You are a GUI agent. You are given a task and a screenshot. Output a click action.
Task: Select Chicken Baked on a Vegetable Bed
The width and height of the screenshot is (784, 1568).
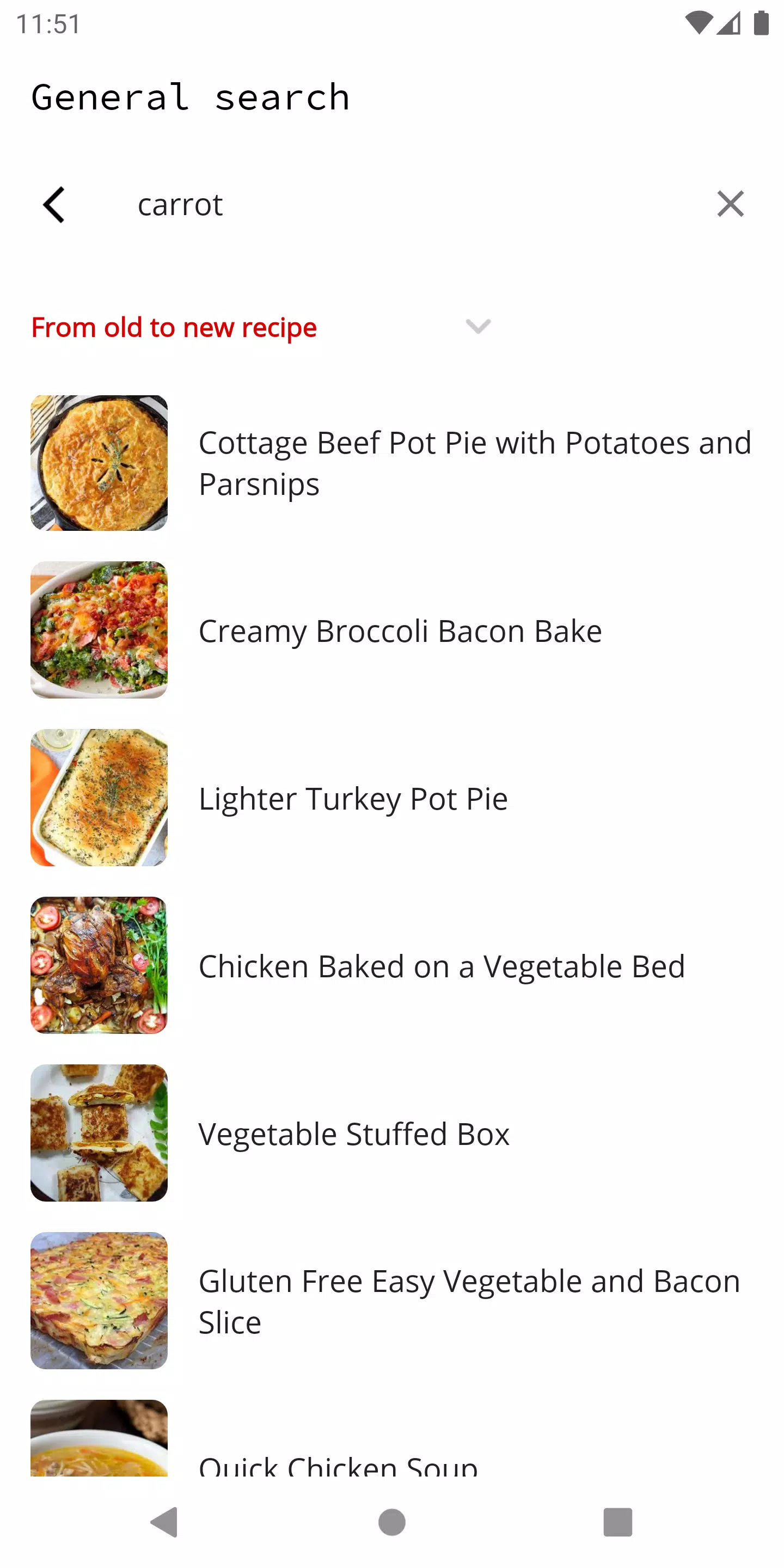[392, 965]
